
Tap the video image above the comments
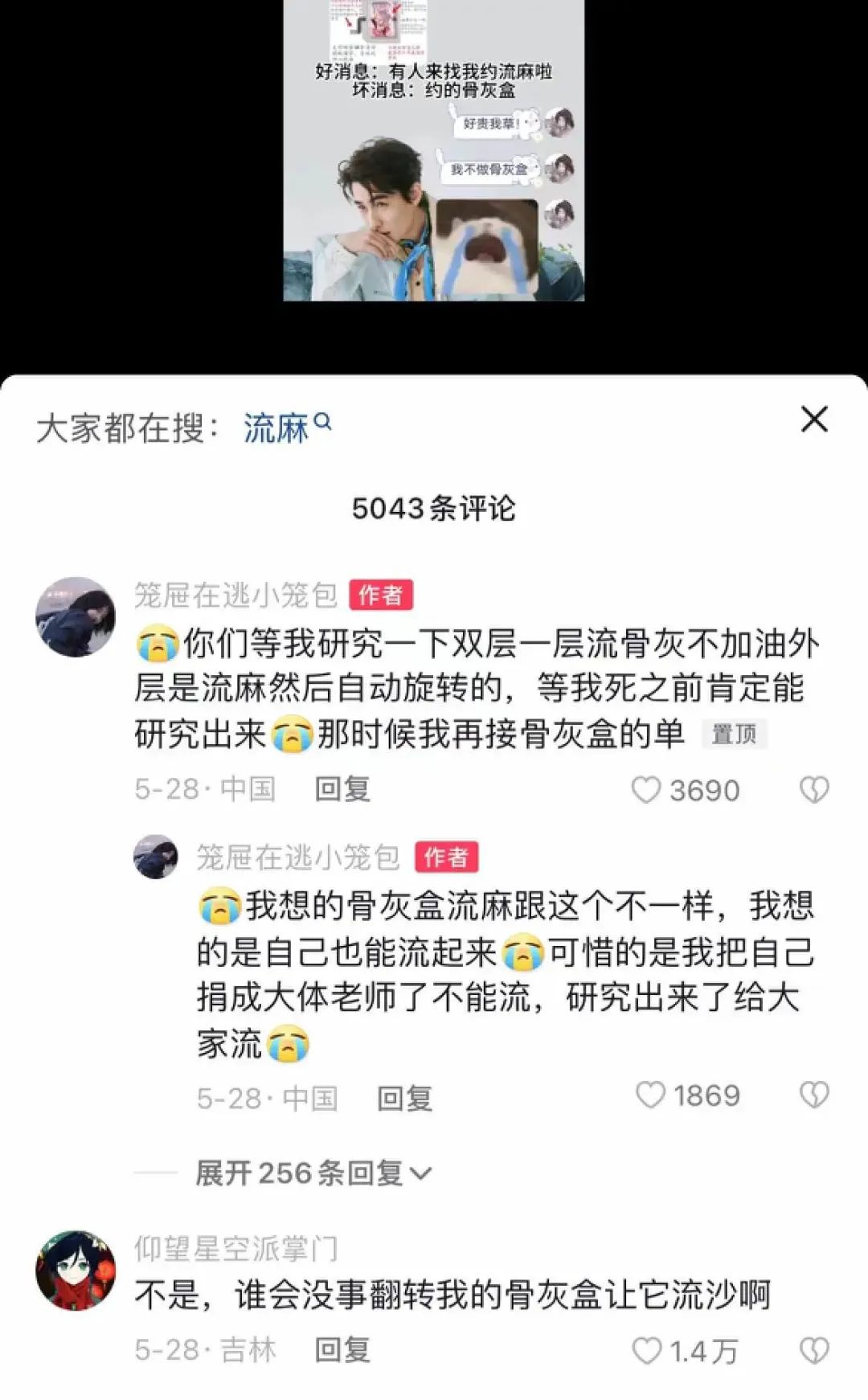coord(434,151)
